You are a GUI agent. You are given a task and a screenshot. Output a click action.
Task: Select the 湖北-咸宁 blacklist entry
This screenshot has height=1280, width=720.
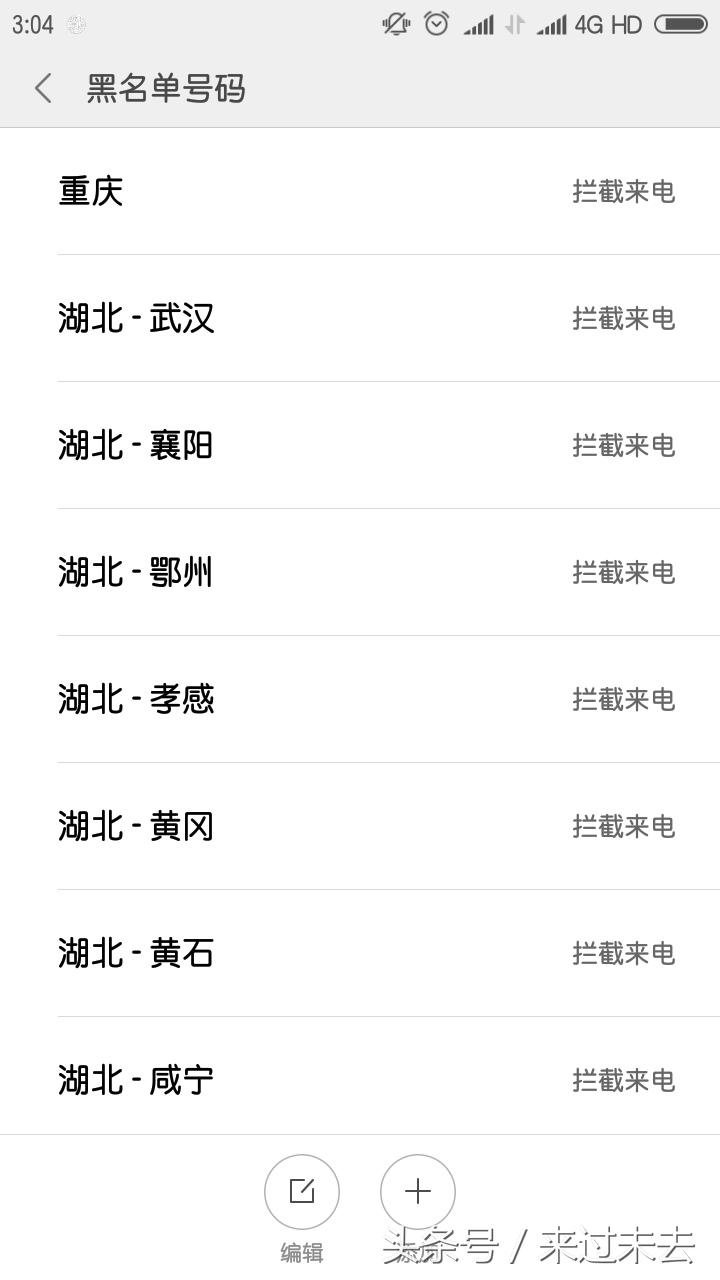(x=136, y=1080)
